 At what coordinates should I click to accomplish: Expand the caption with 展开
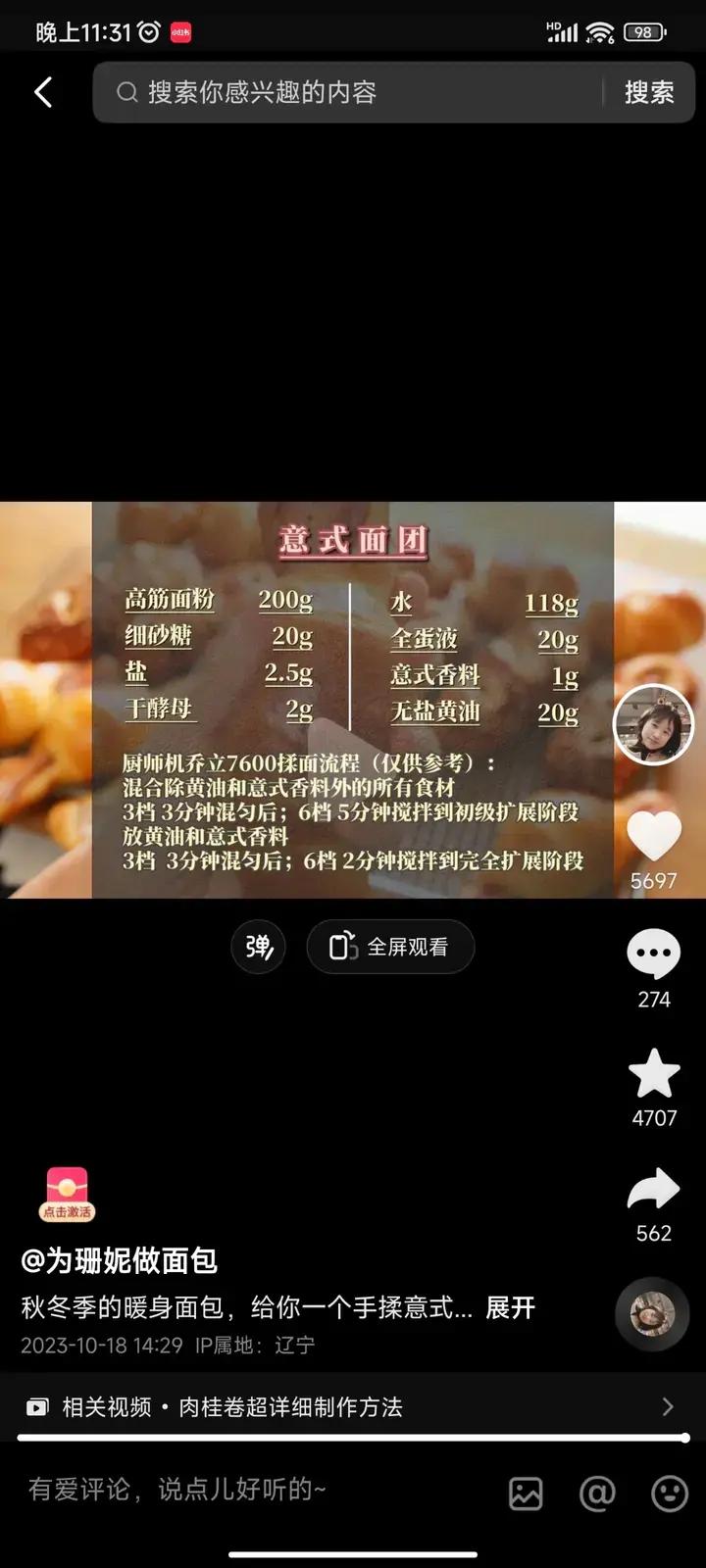point(511,1307)
